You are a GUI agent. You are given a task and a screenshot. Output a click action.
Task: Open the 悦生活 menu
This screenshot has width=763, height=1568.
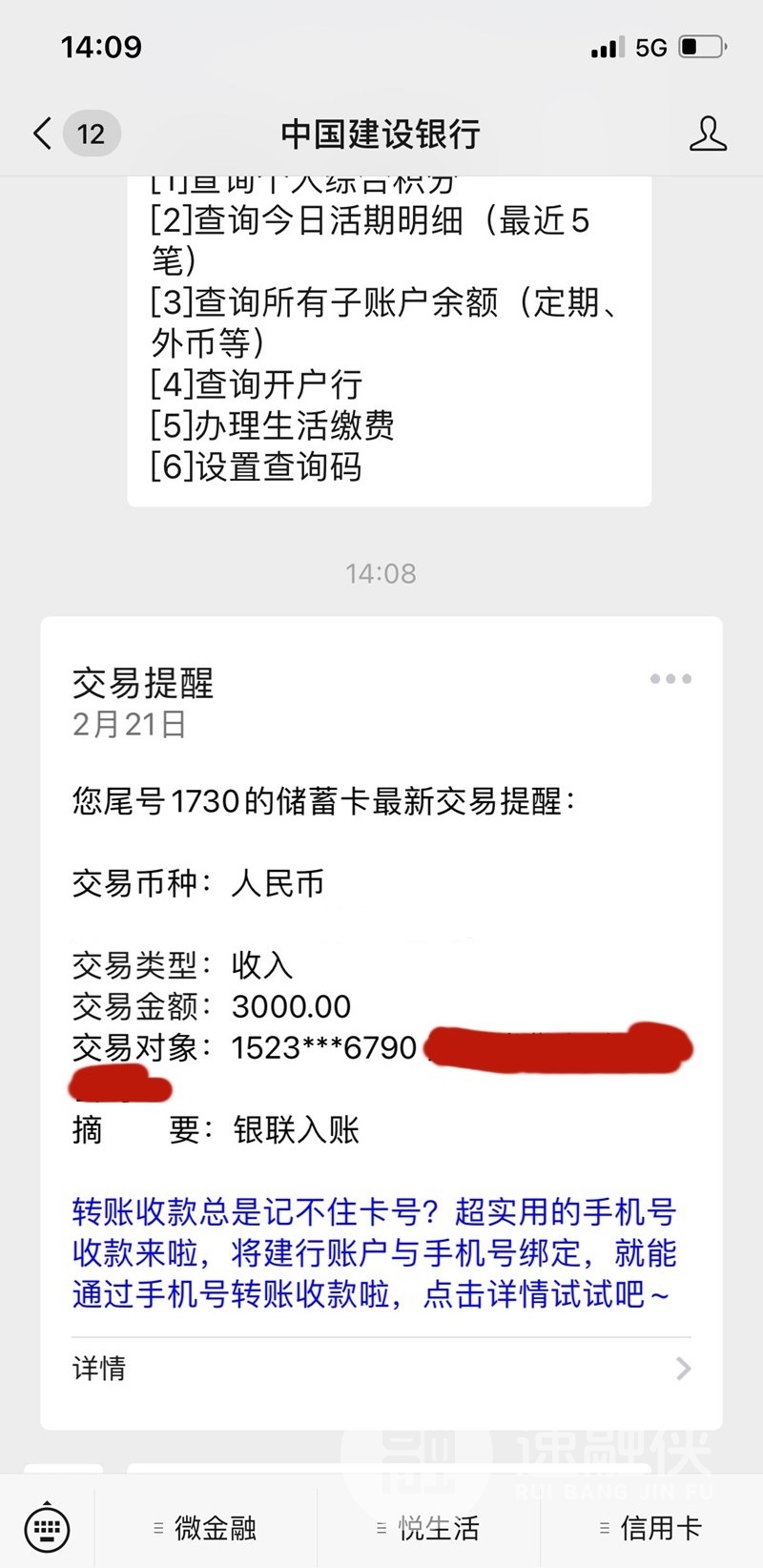point(428,1528)
